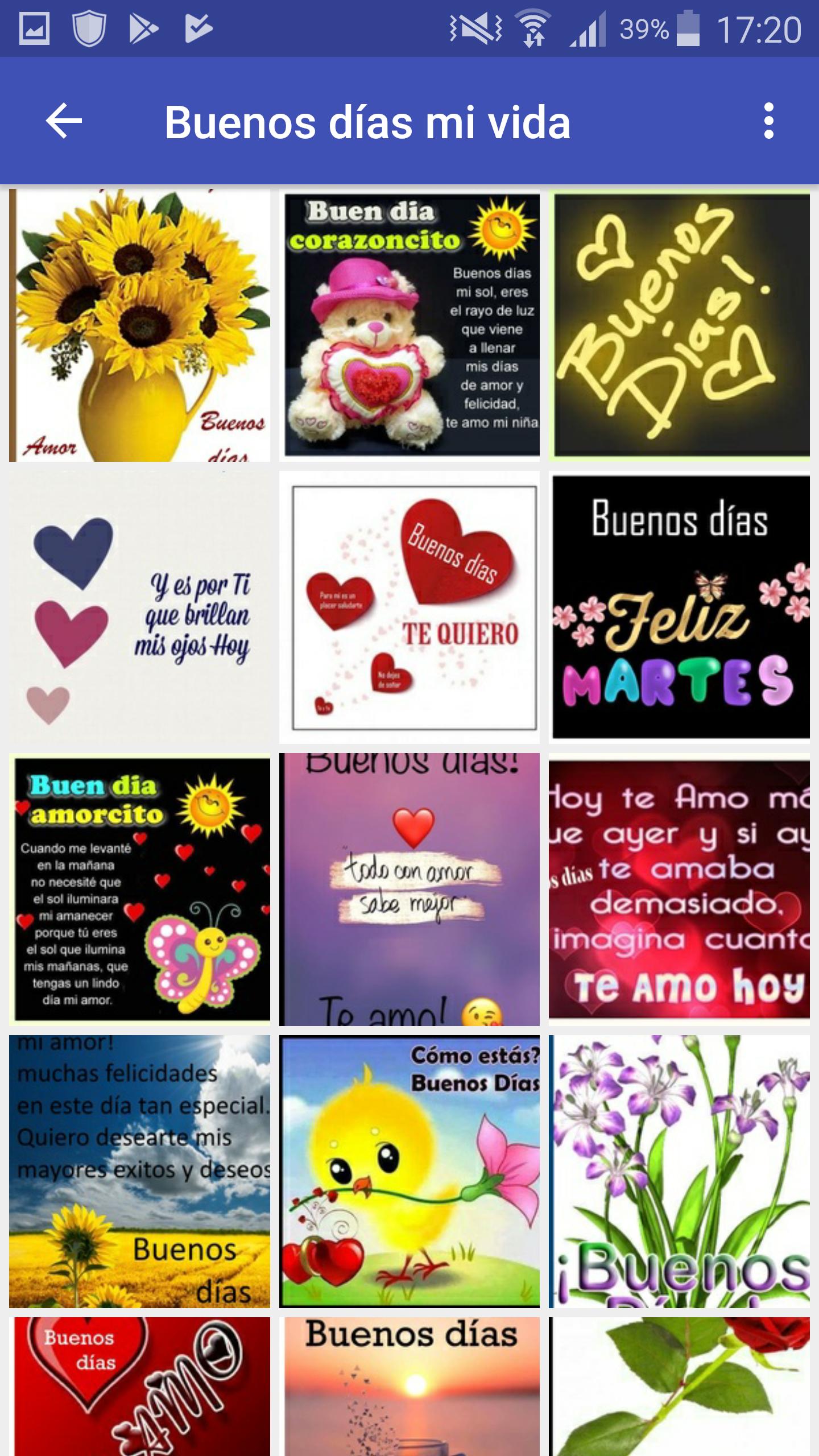This screenshot has height=1456, width=819.
Task: Open the red heart 'Buenos días' Amo image
Action: 139,1387
